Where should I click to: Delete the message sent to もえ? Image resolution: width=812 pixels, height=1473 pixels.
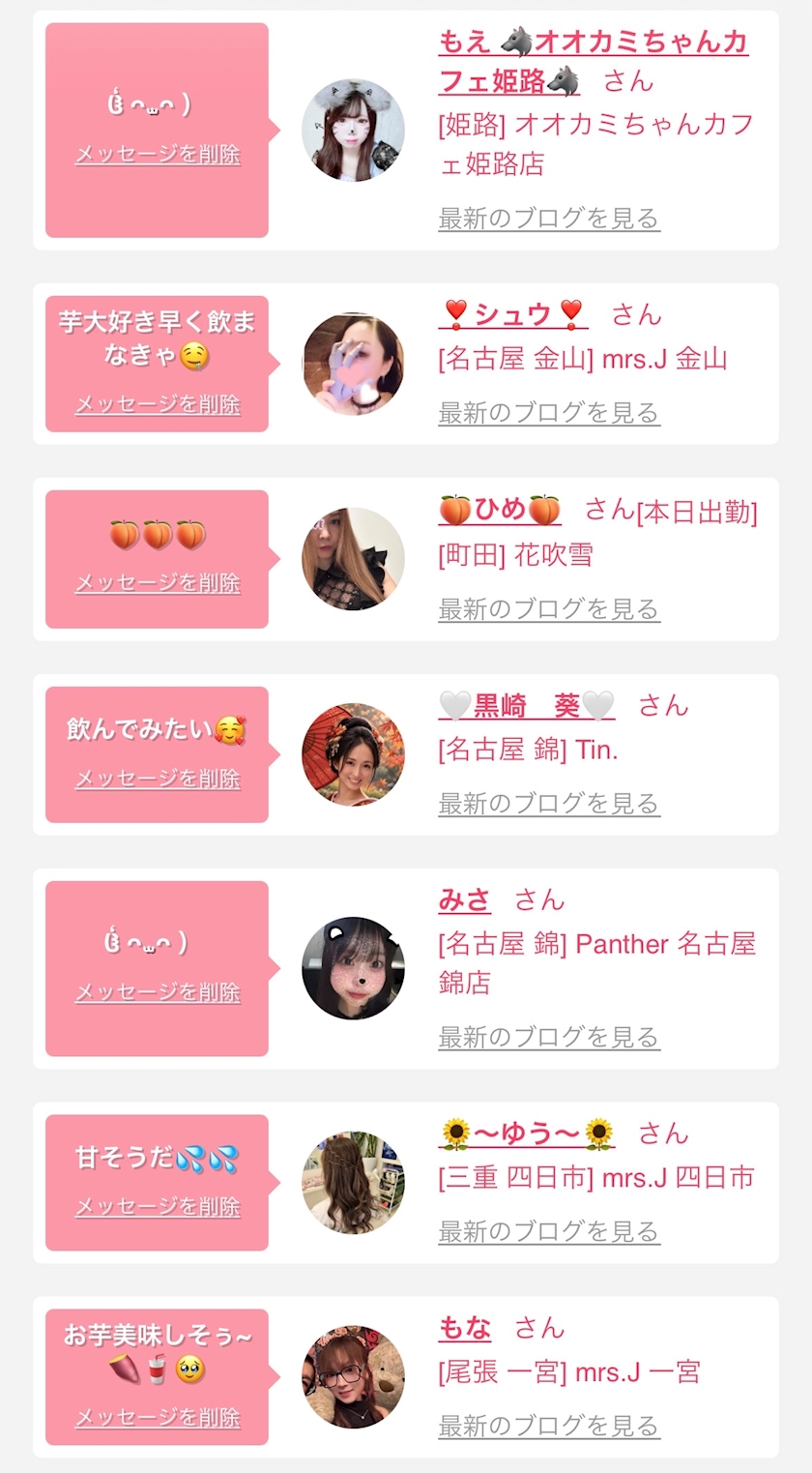(x=158, y=155)
